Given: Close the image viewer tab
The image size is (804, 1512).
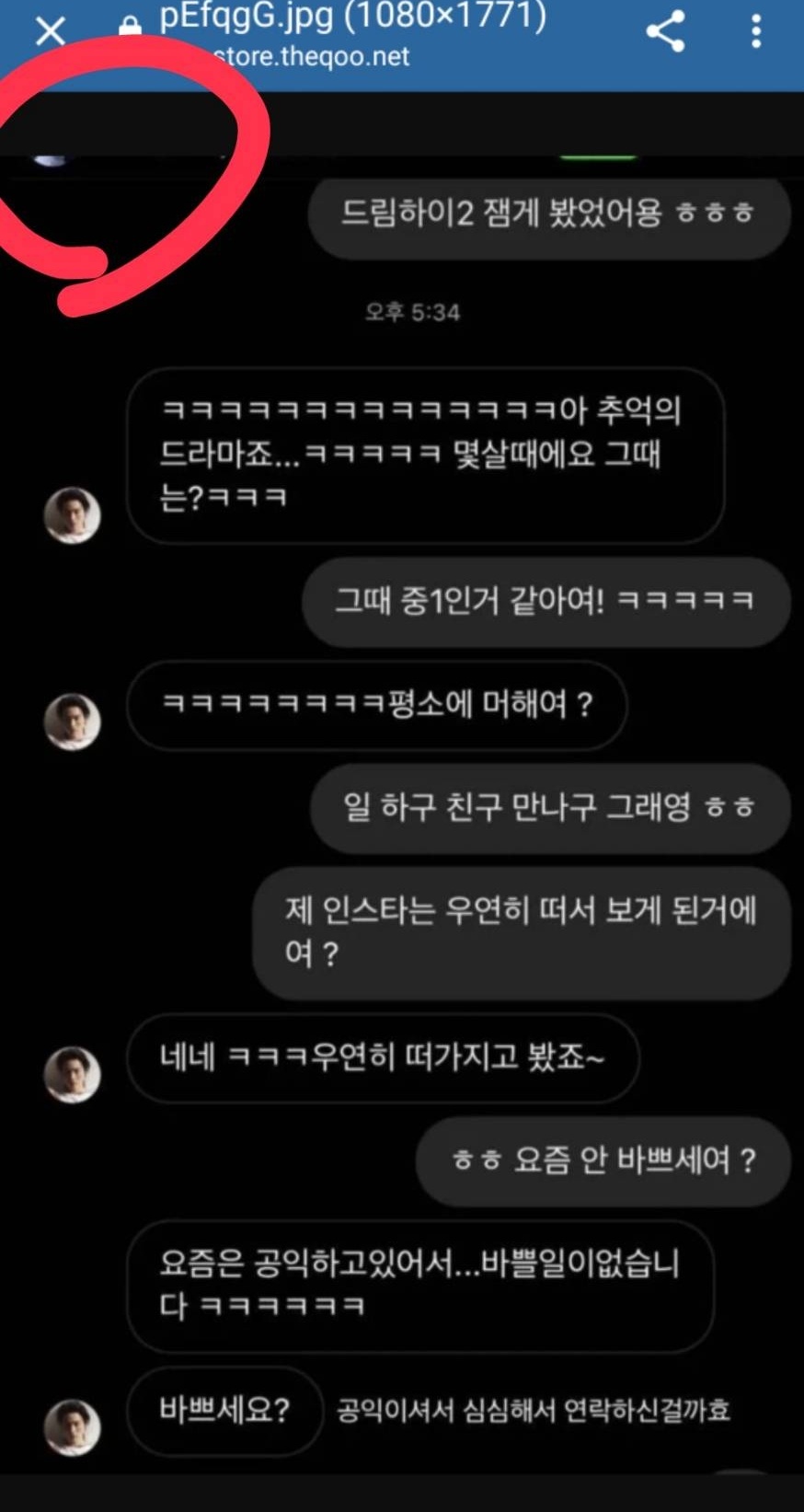Looking at the screenshot, I should pos(51,31).
